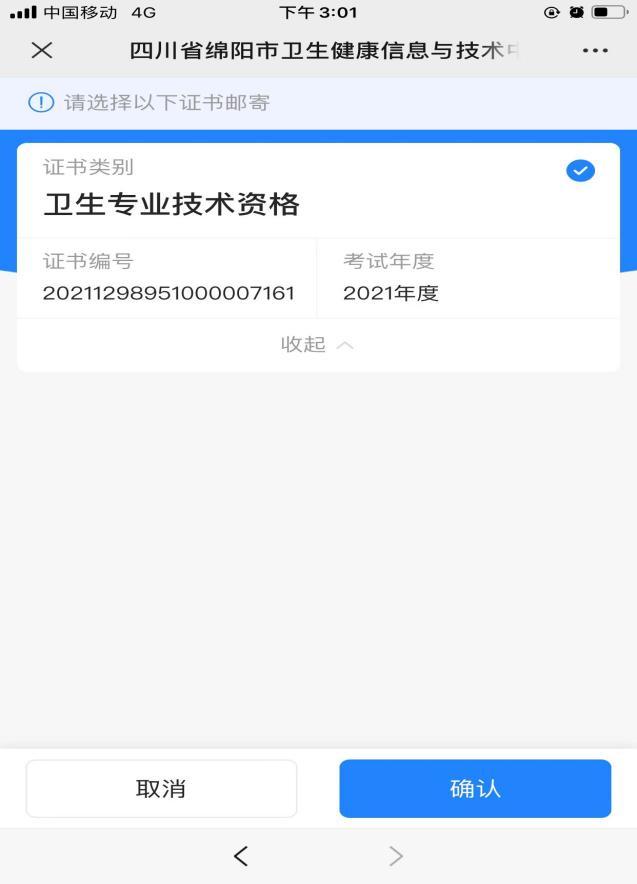Tap the 取消 button
The height and width of the screenshot is (884, 637).
[x=161, y=788]
